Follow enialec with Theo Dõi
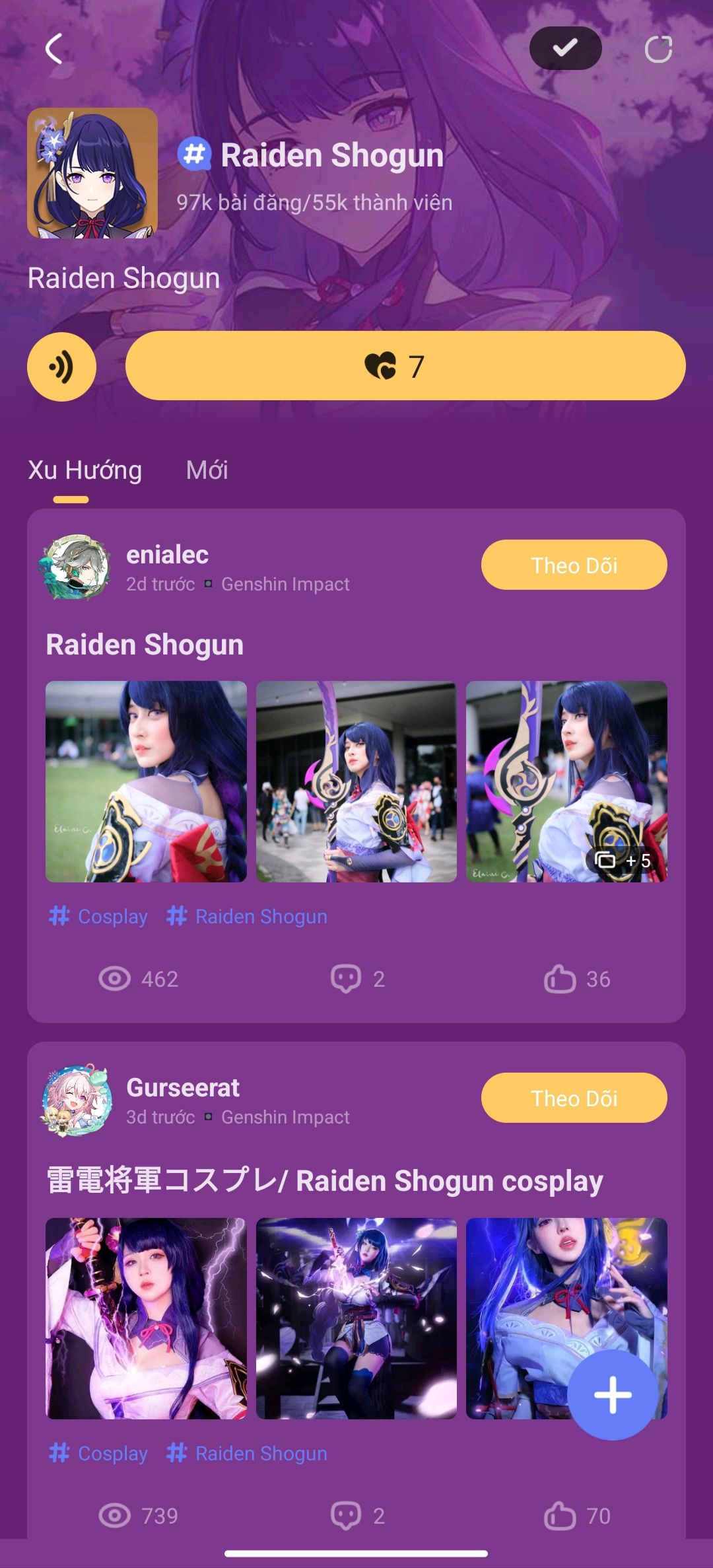Viewport: 713px width, 1568px height. [x=574, y=565]
